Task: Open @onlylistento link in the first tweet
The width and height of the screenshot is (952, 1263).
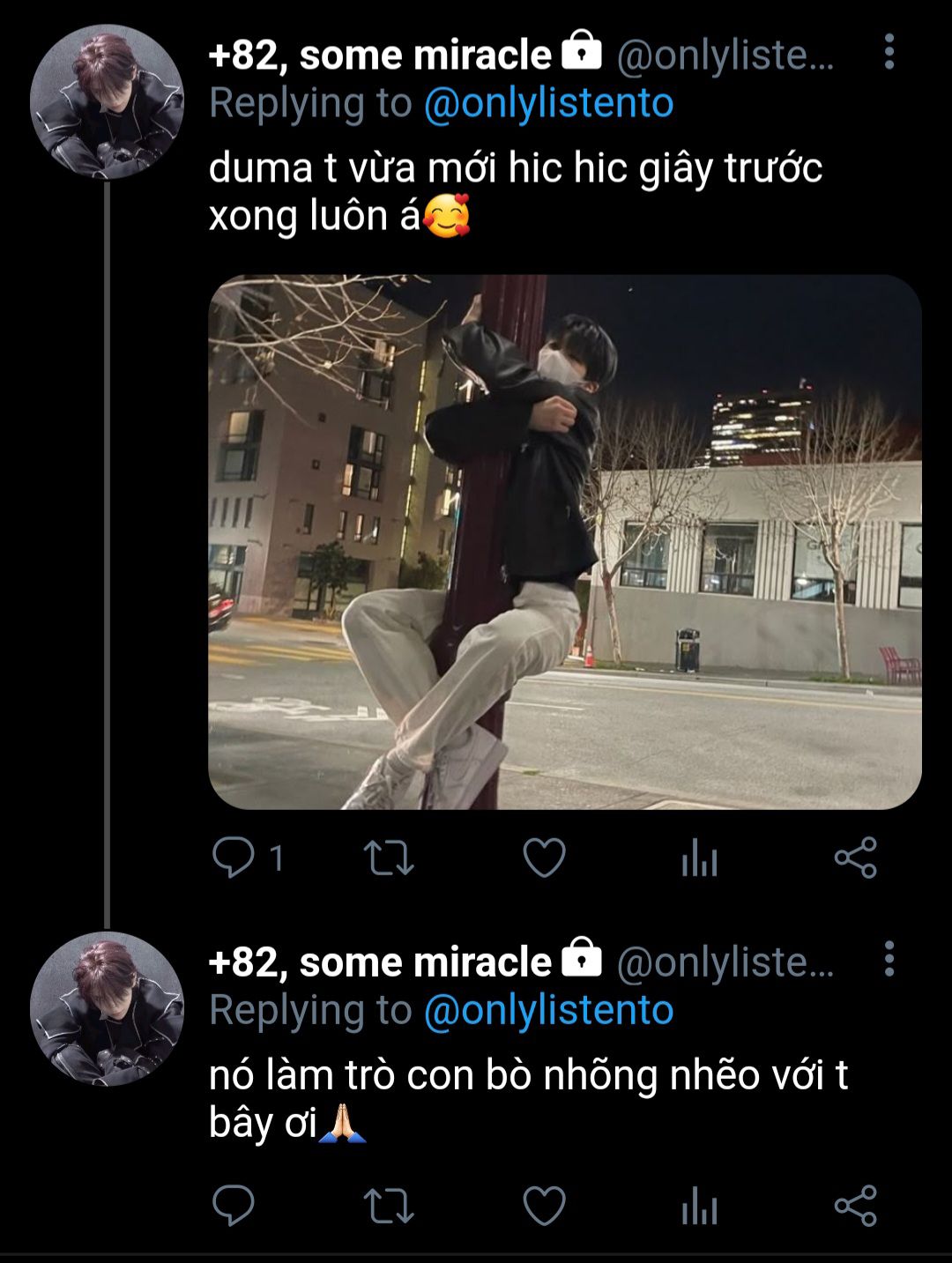Action: (x=548, y=103)
